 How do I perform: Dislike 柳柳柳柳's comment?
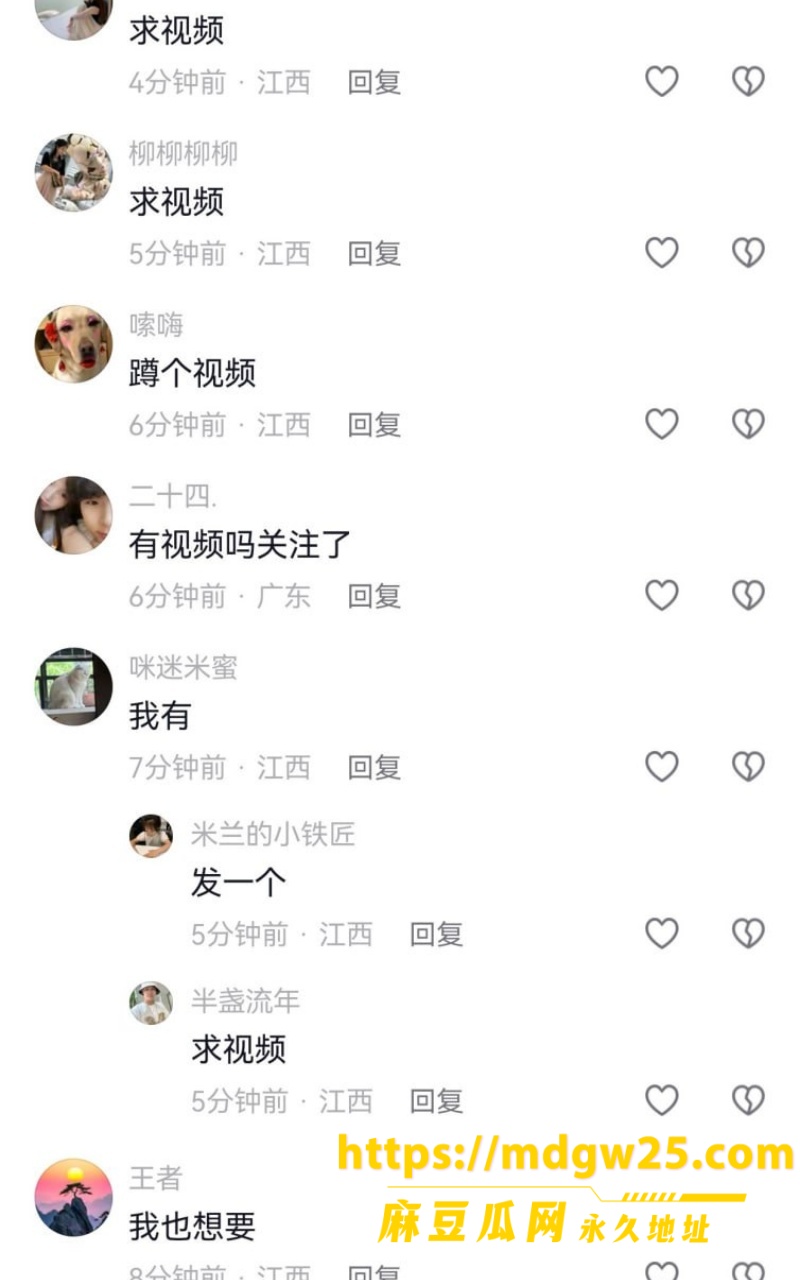[x=748, y=252]
